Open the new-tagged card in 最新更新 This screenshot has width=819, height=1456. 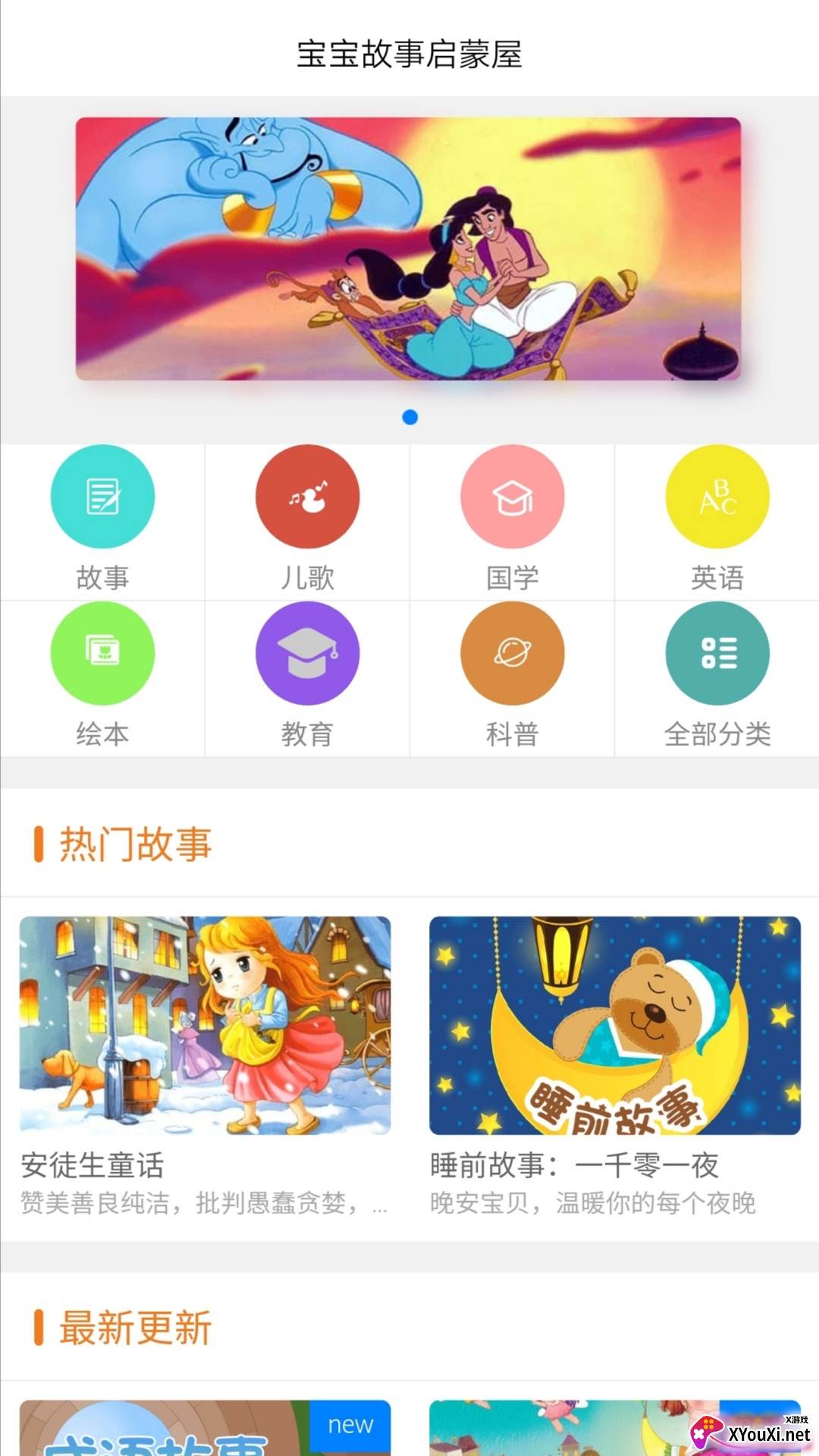click(x=205, y=1426)
